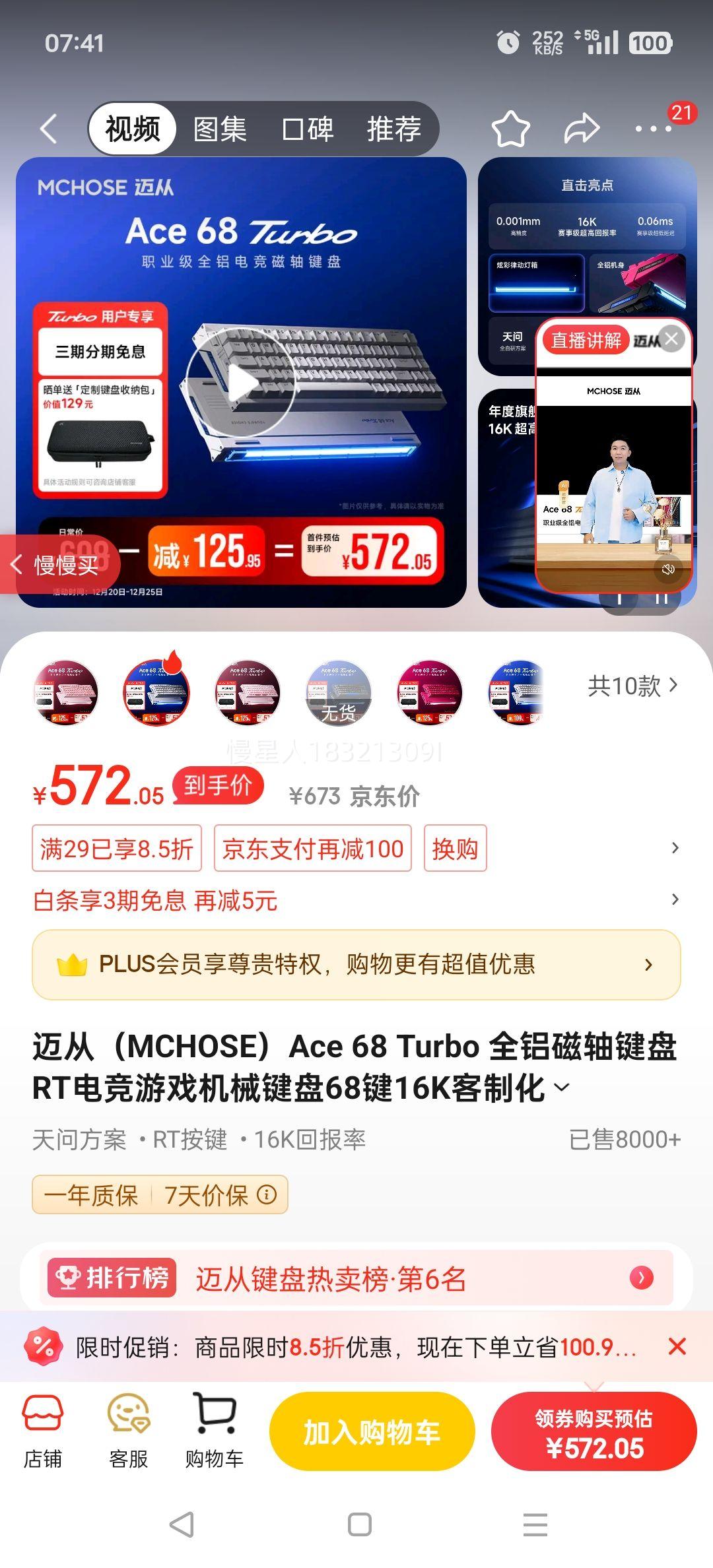
Task: Go back using the top-left arrow
Action: (49, 129)
